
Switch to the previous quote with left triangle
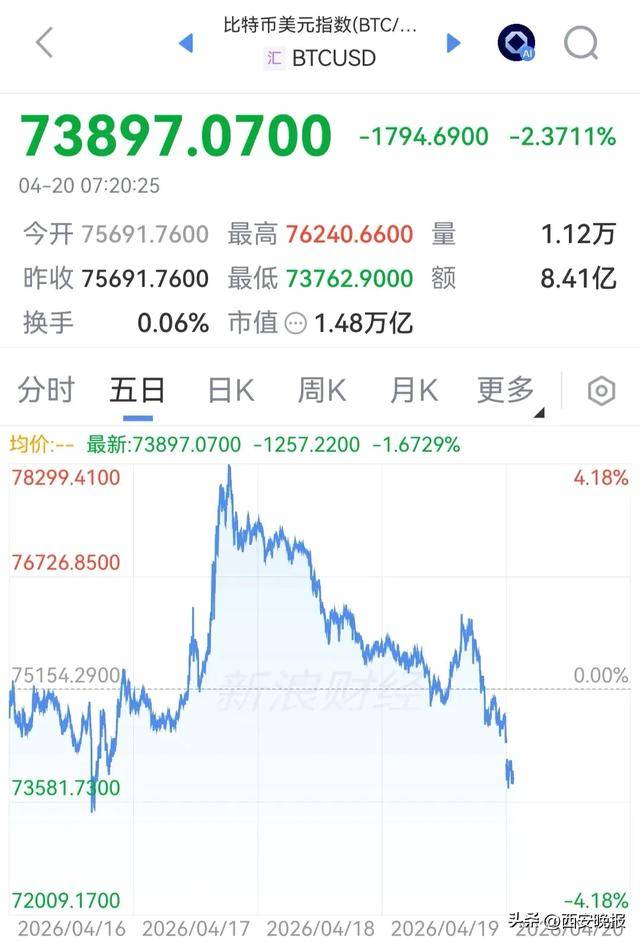pos(185,43)
